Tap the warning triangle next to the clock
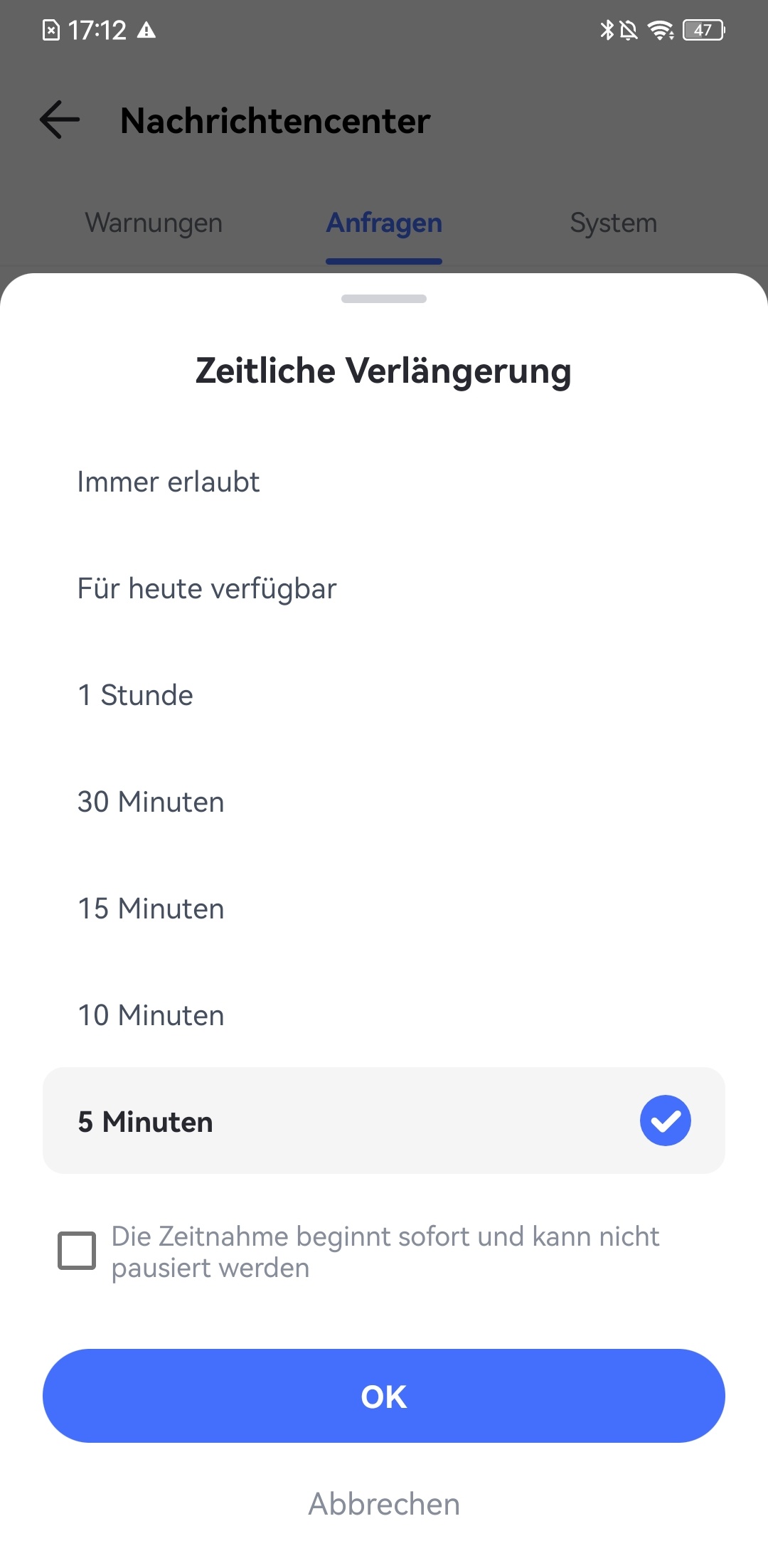The height and width of the screenshot is (1568, 768). (x=147, y=31)
